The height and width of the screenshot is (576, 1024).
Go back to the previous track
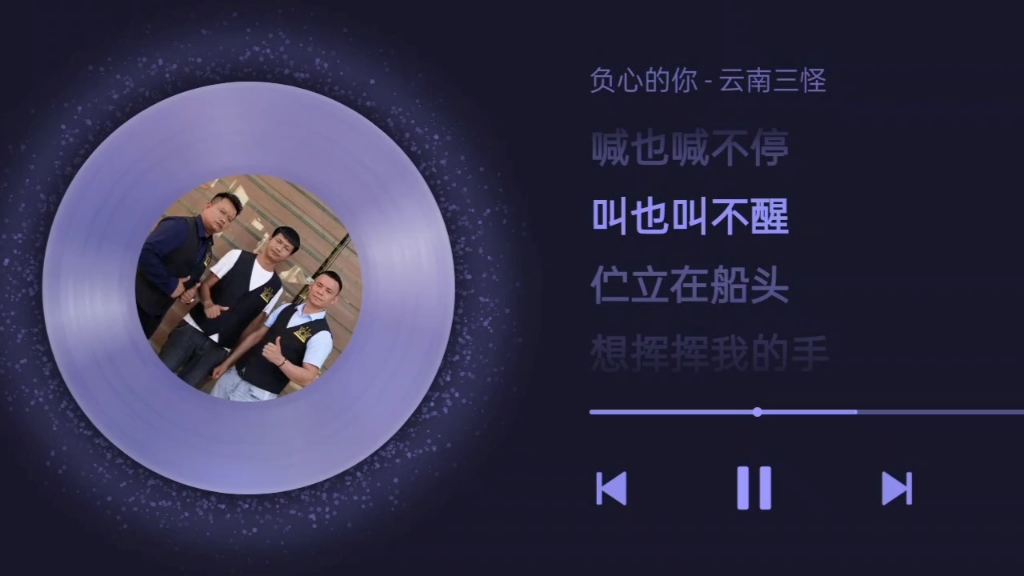611,488
